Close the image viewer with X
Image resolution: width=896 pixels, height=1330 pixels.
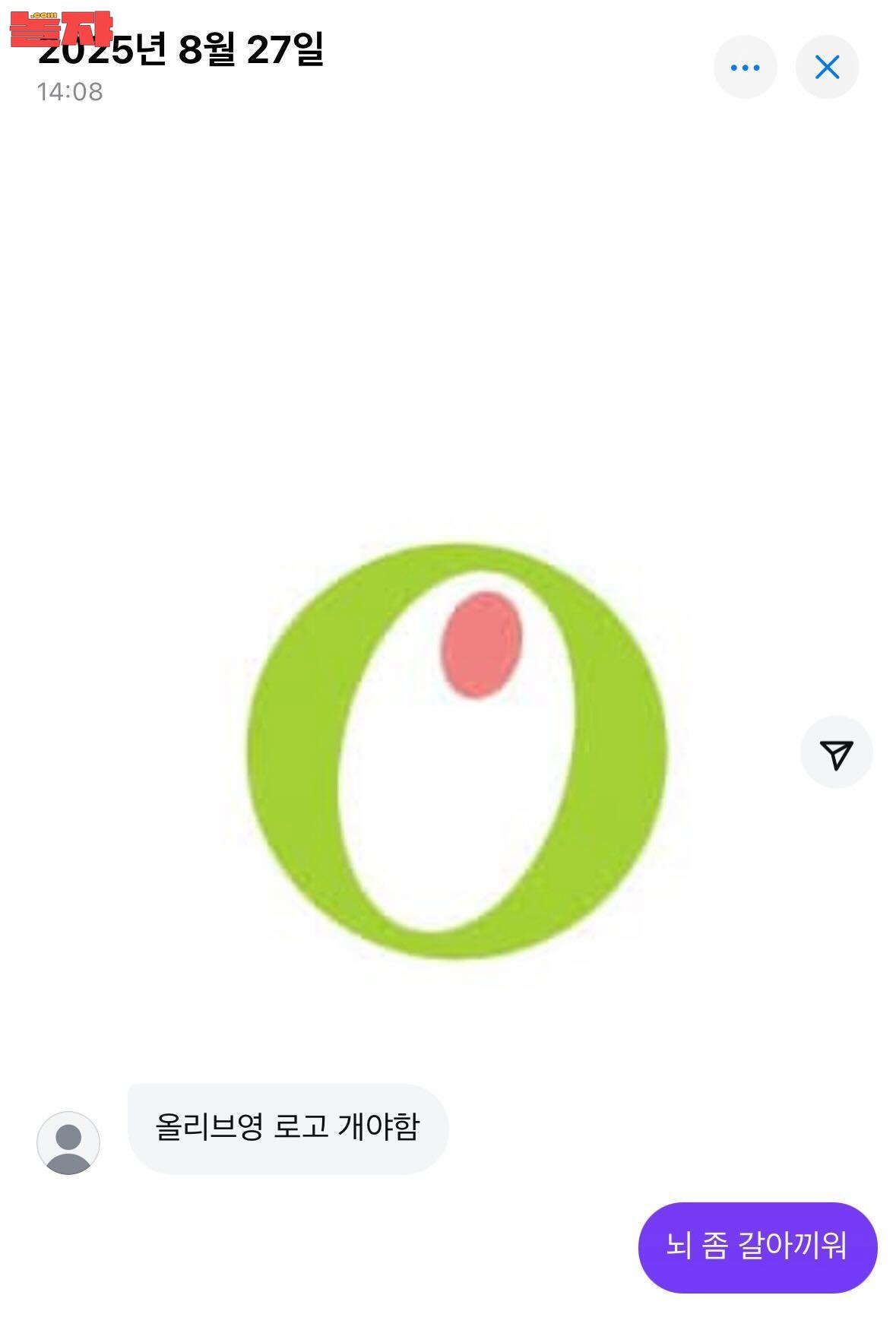(827, 68)
